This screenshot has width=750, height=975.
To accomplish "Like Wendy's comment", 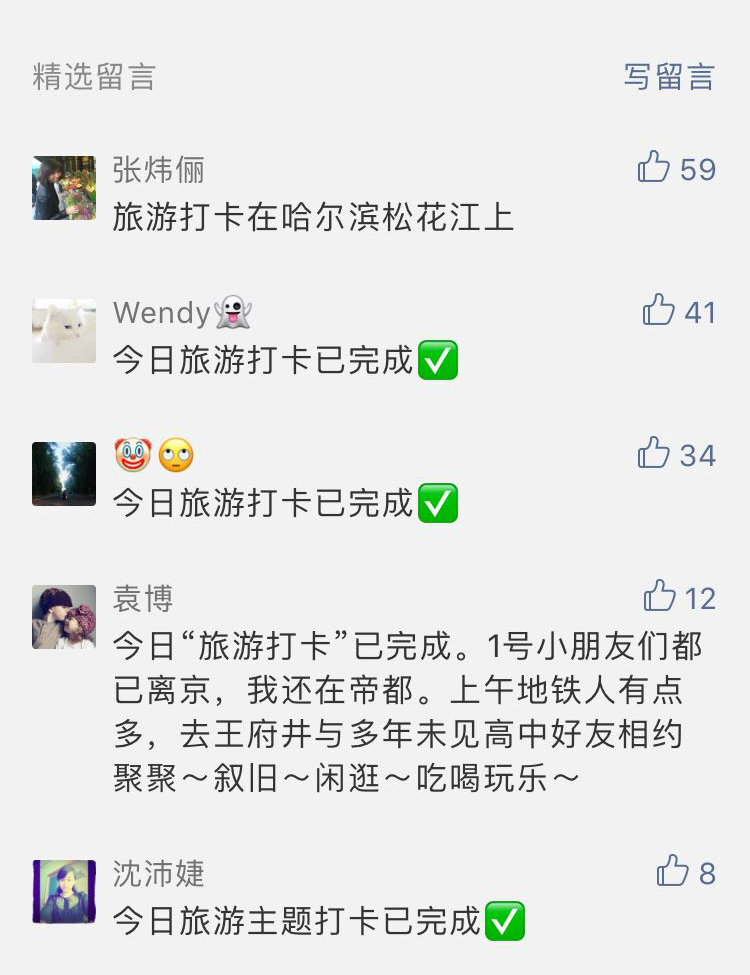I will coord(659,311).
